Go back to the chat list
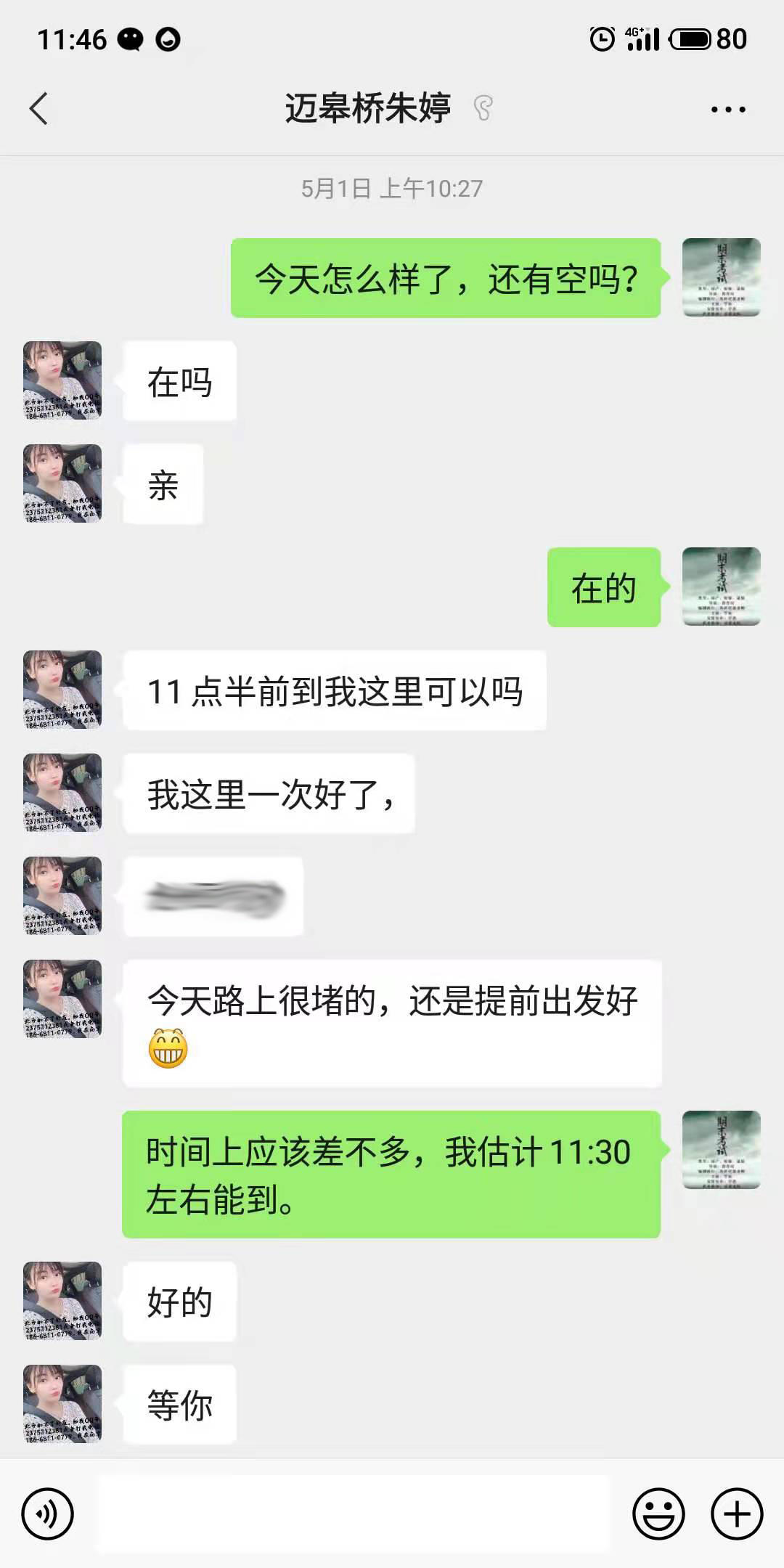 coord(39,109)
